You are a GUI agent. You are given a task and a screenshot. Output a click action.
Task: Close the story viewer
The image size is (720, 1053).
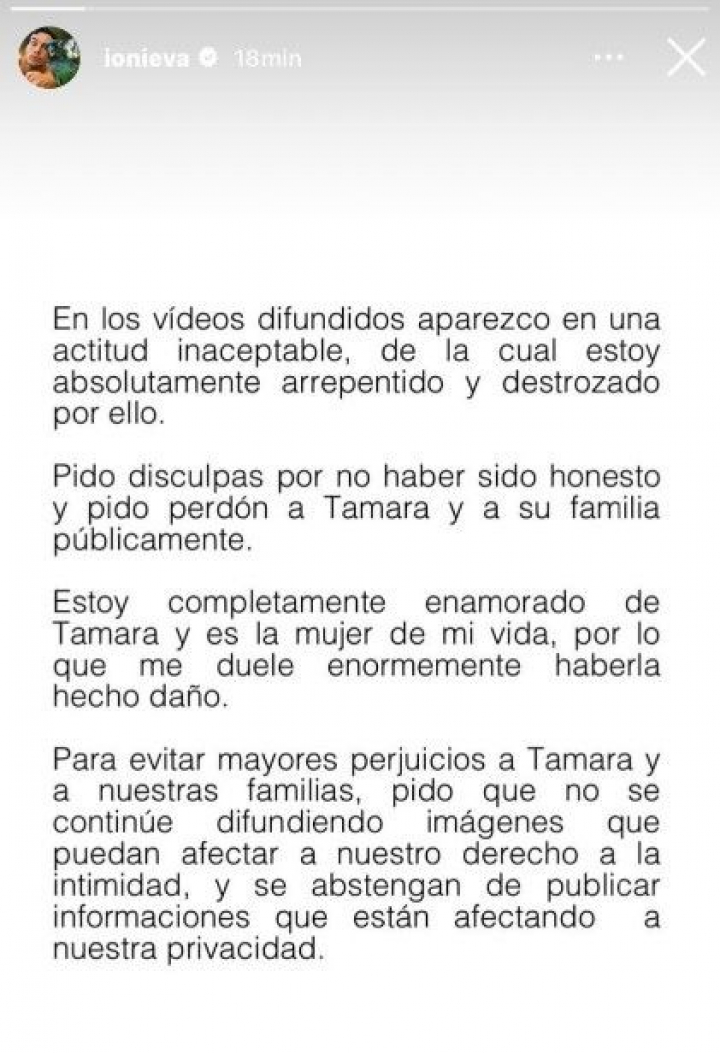pos(686,58)
